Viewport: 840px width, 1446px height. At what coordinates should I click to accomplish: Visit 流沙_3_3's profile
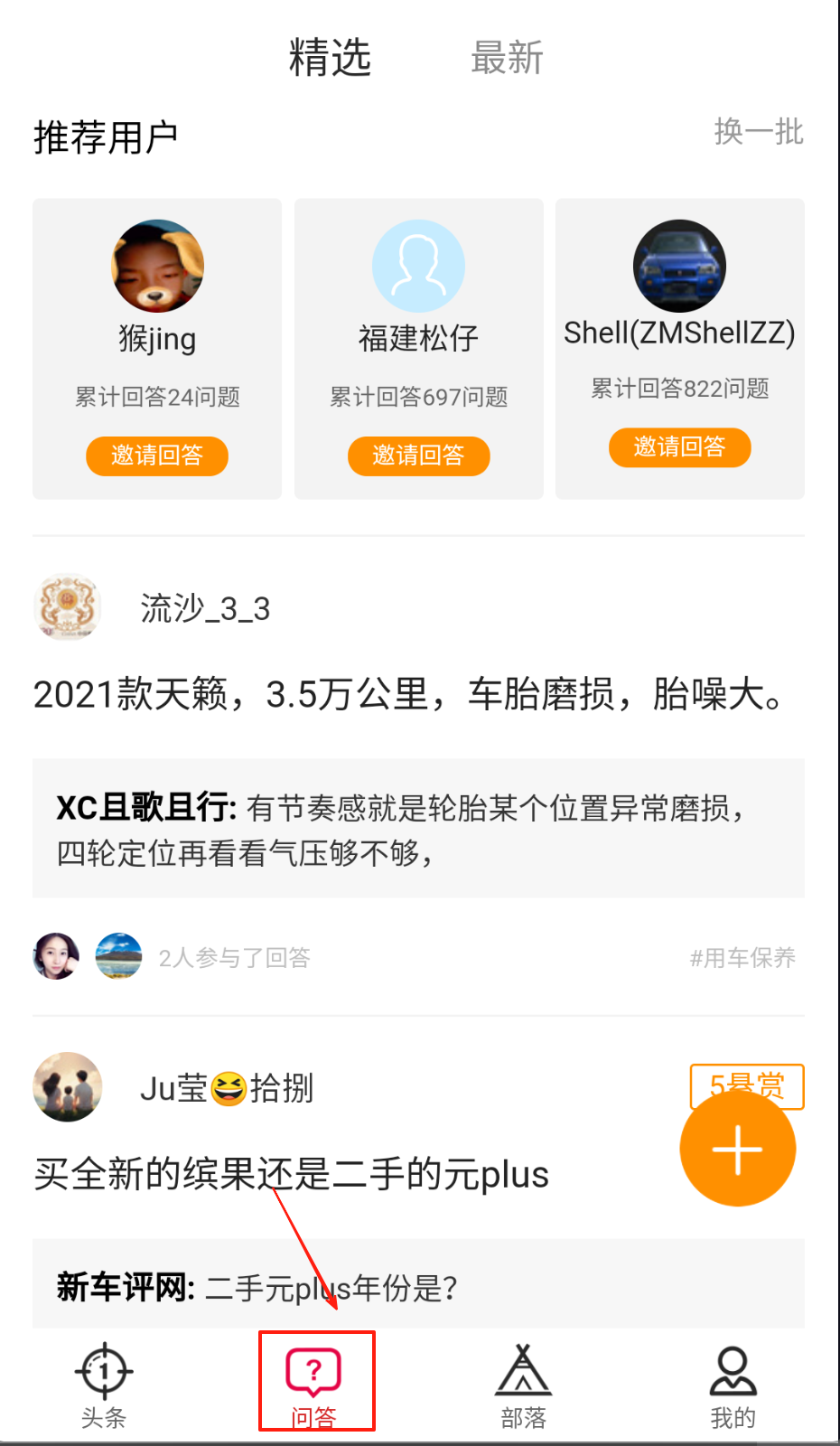click(x=205, y=608)
